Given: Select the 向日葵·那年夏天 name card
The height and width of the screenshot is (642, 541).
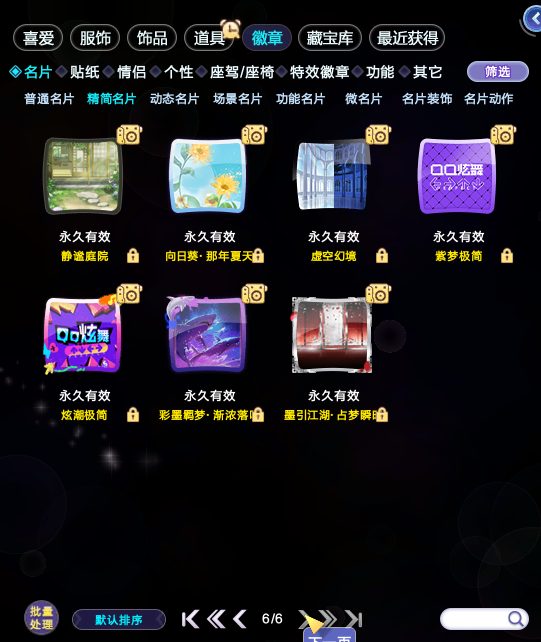Looking at the screenshot, I should click(208, 176).
